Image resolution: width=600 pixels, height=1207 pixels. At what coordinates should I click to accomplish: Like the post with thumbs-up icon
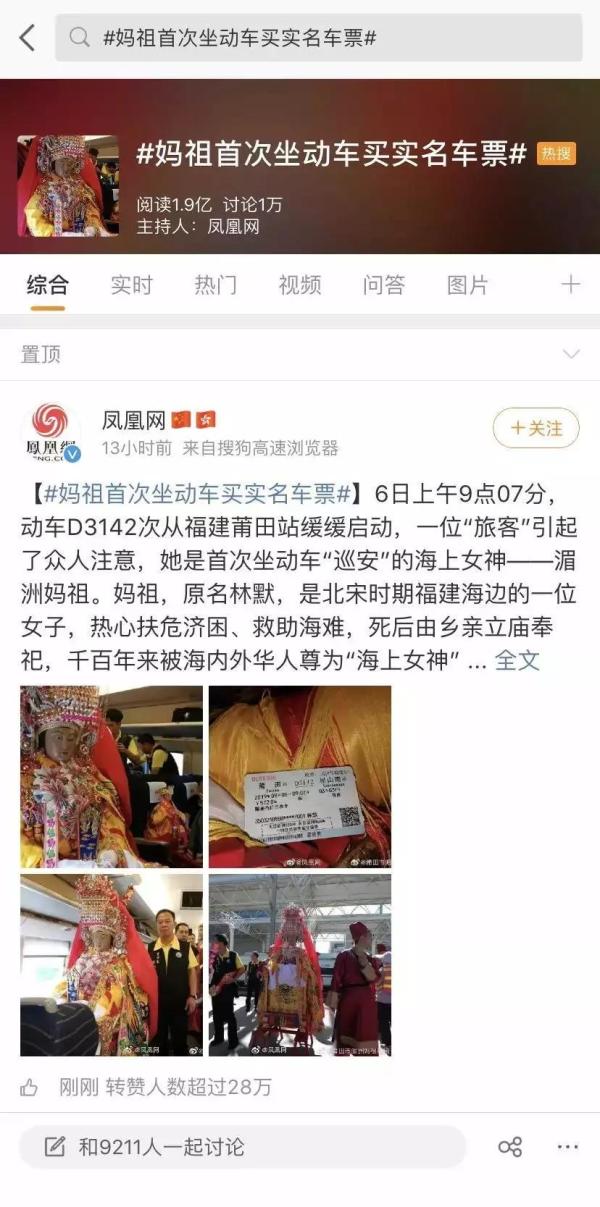pos(29,1087)
